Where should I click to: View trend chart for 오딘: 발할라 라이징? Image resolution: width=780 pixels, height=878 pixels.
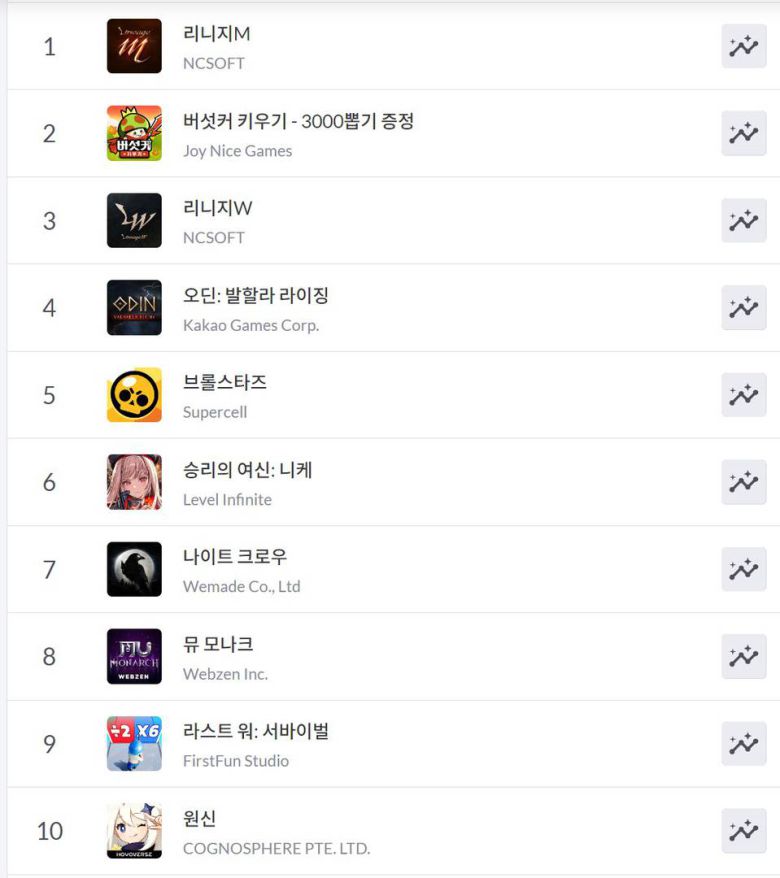tap(743, 307)
